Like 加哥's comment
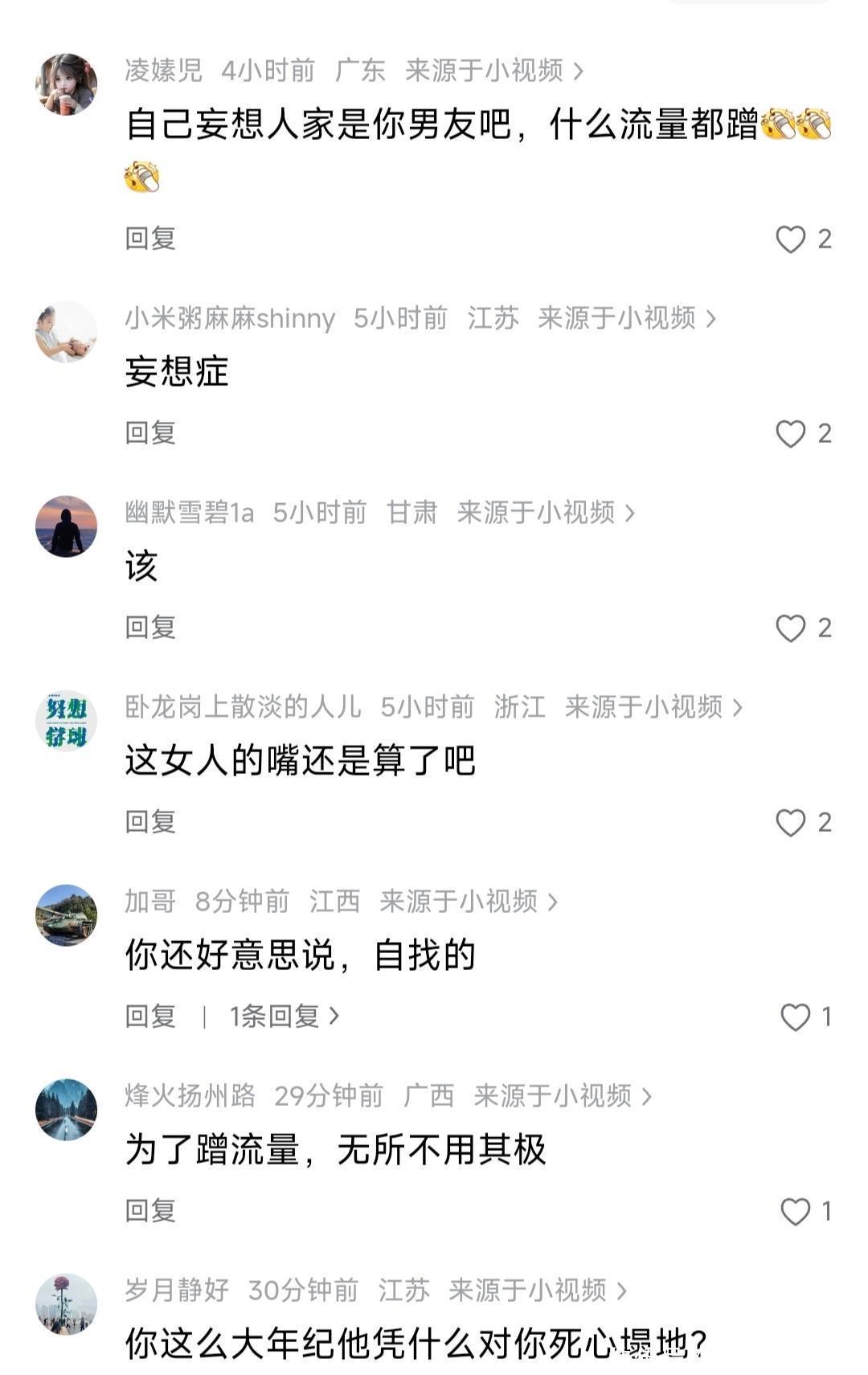The height and width of the screenshot is (1375, 868). point(796,1017)
